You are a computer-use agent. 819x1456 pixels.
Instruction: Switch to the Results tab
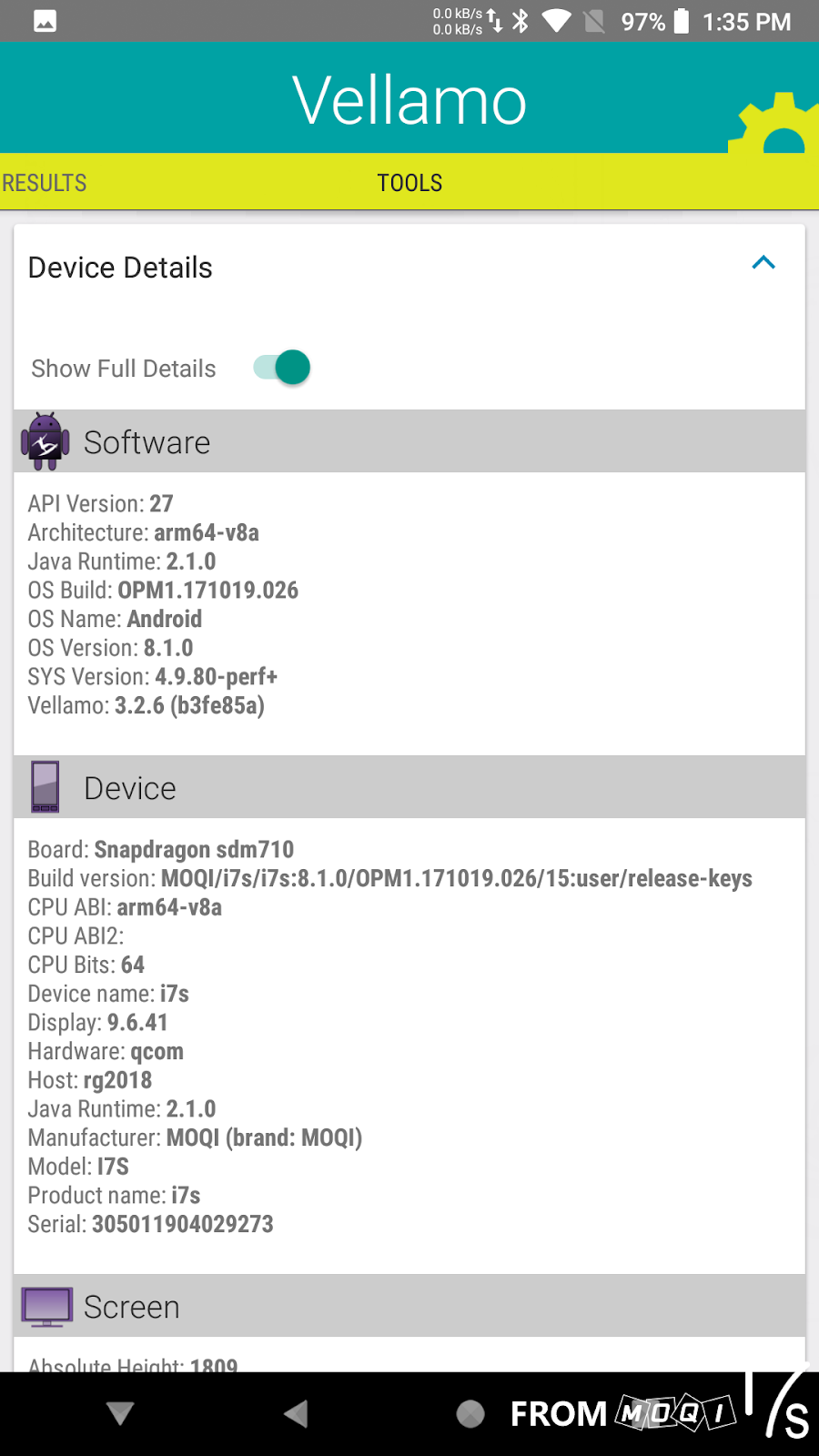pyautogui.click(x=44, y=183)
